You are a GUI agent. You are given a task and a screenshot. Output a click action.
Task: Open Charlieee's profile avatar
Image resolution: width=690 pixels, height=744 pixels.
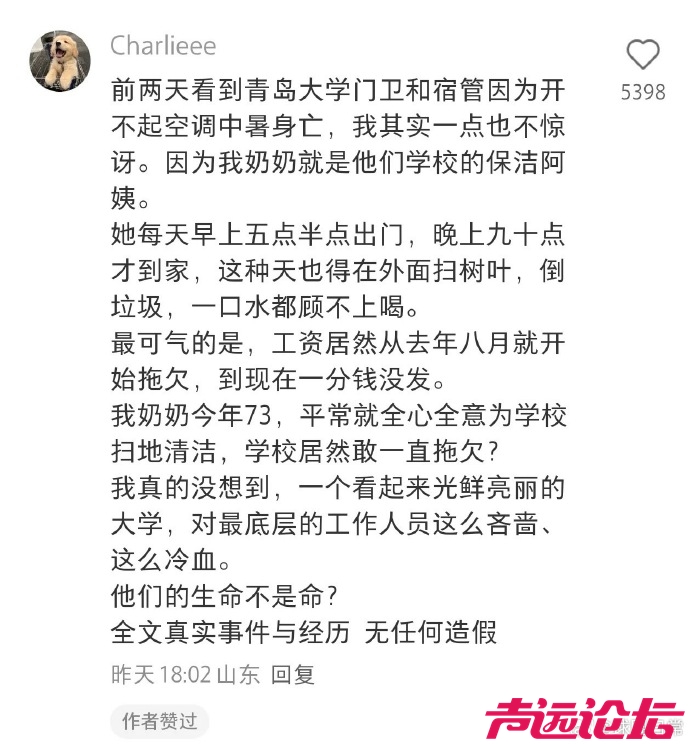tap(61, 61)
